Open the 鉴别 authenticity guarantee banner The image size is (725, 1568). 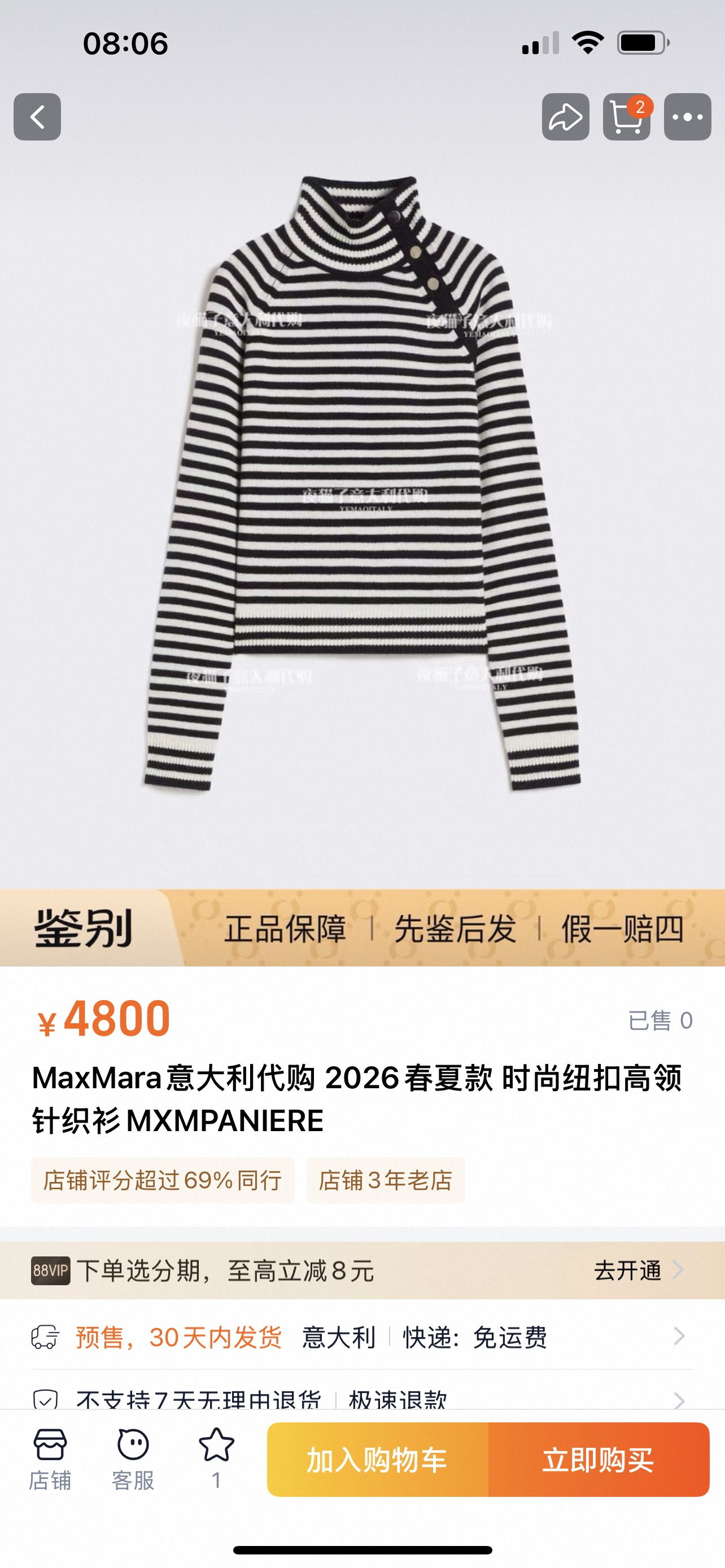pyautogui.click(x=362, y=928)
